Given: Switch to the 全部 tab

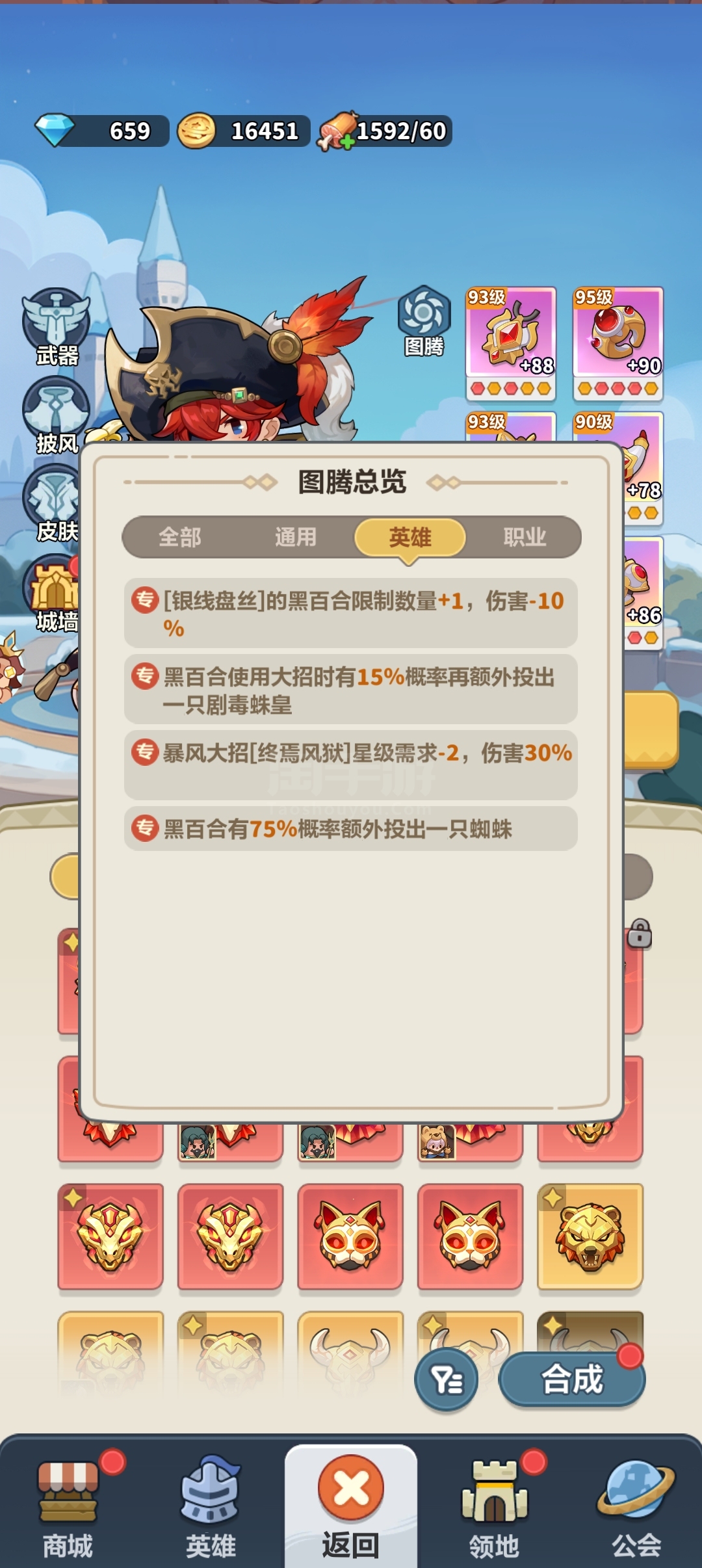Looking at the screenshot, I should click(180, 537).
